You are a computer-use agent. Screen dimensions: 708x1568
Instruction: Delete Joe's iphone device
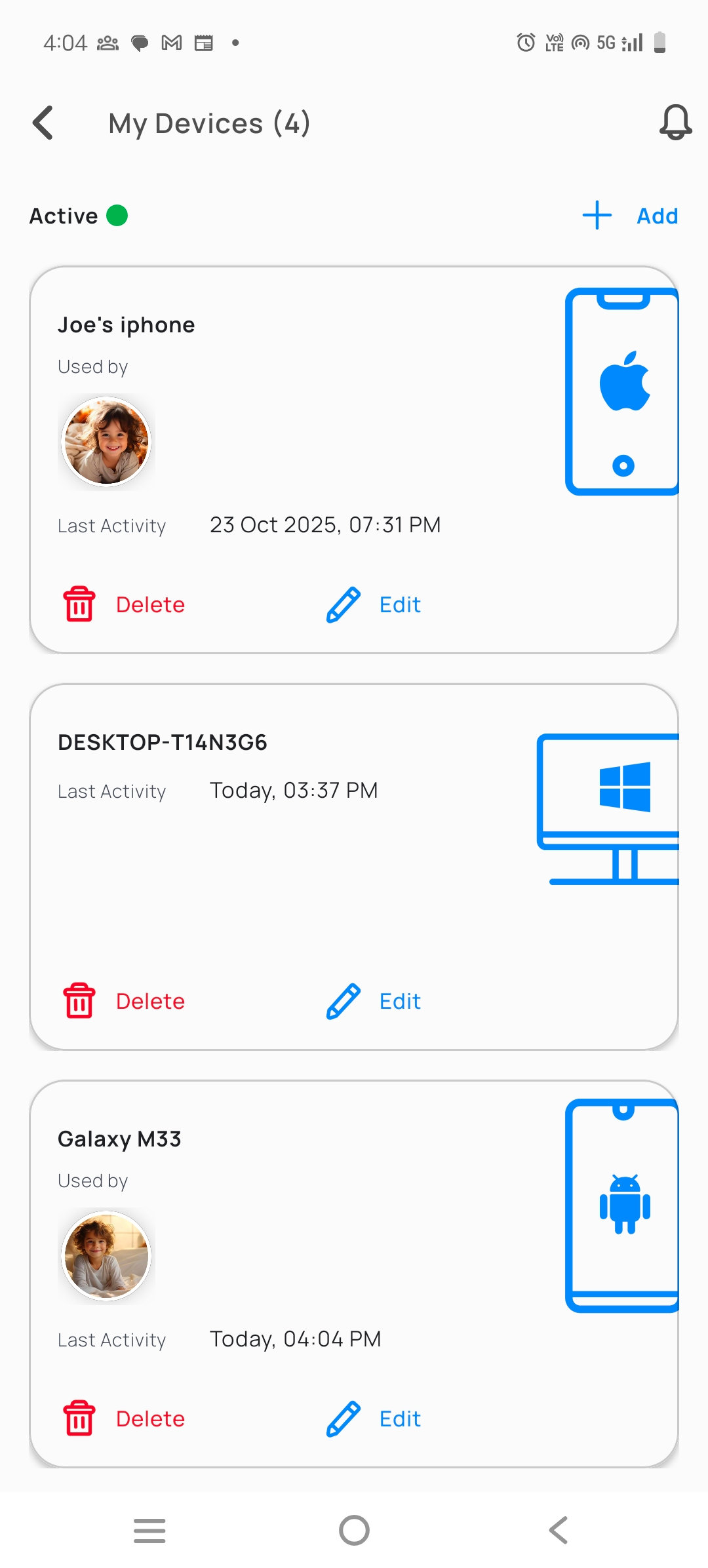tap(125, 604)
